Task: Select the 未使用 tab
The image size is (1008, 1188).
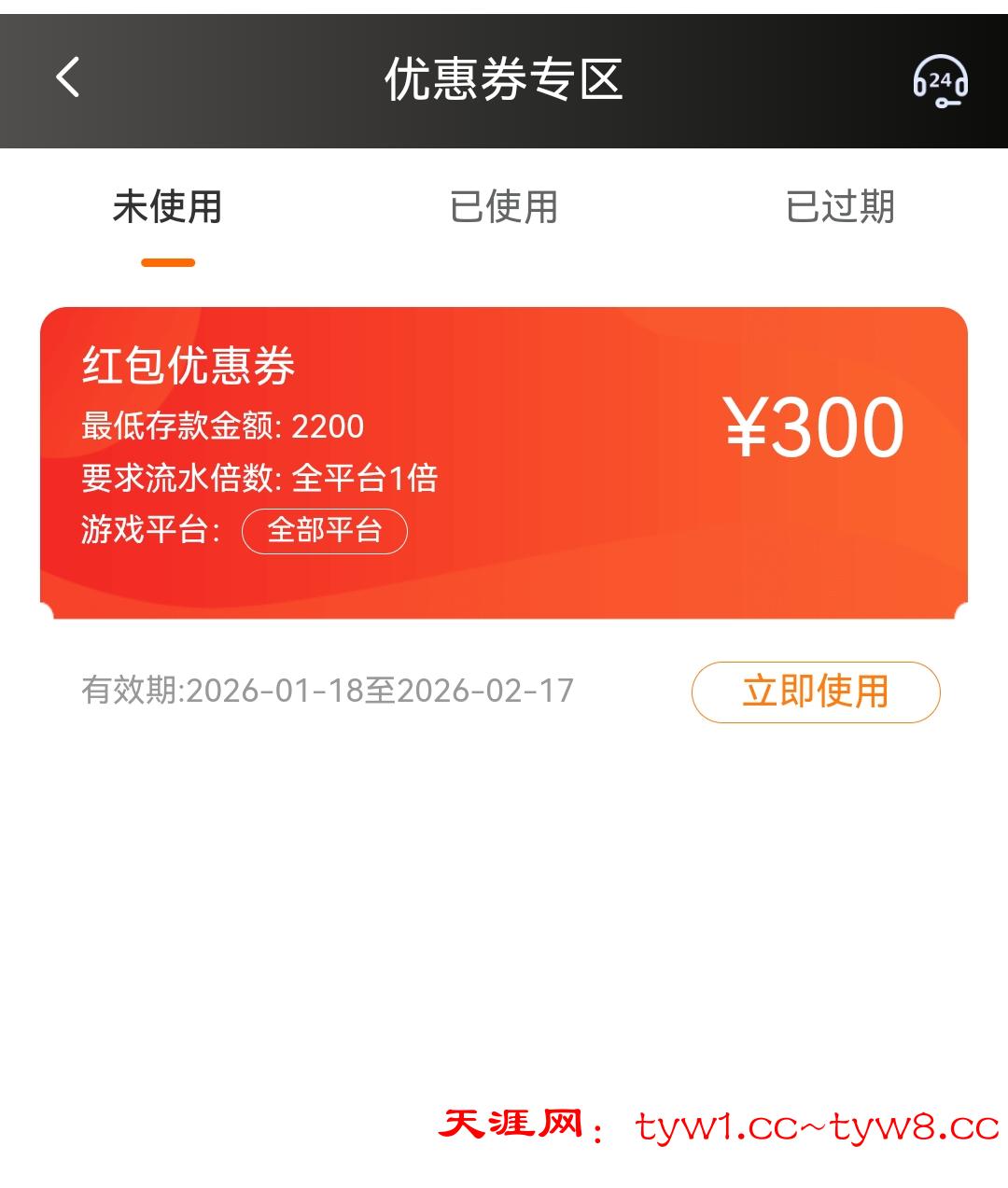Action: [x=167, y=207]
